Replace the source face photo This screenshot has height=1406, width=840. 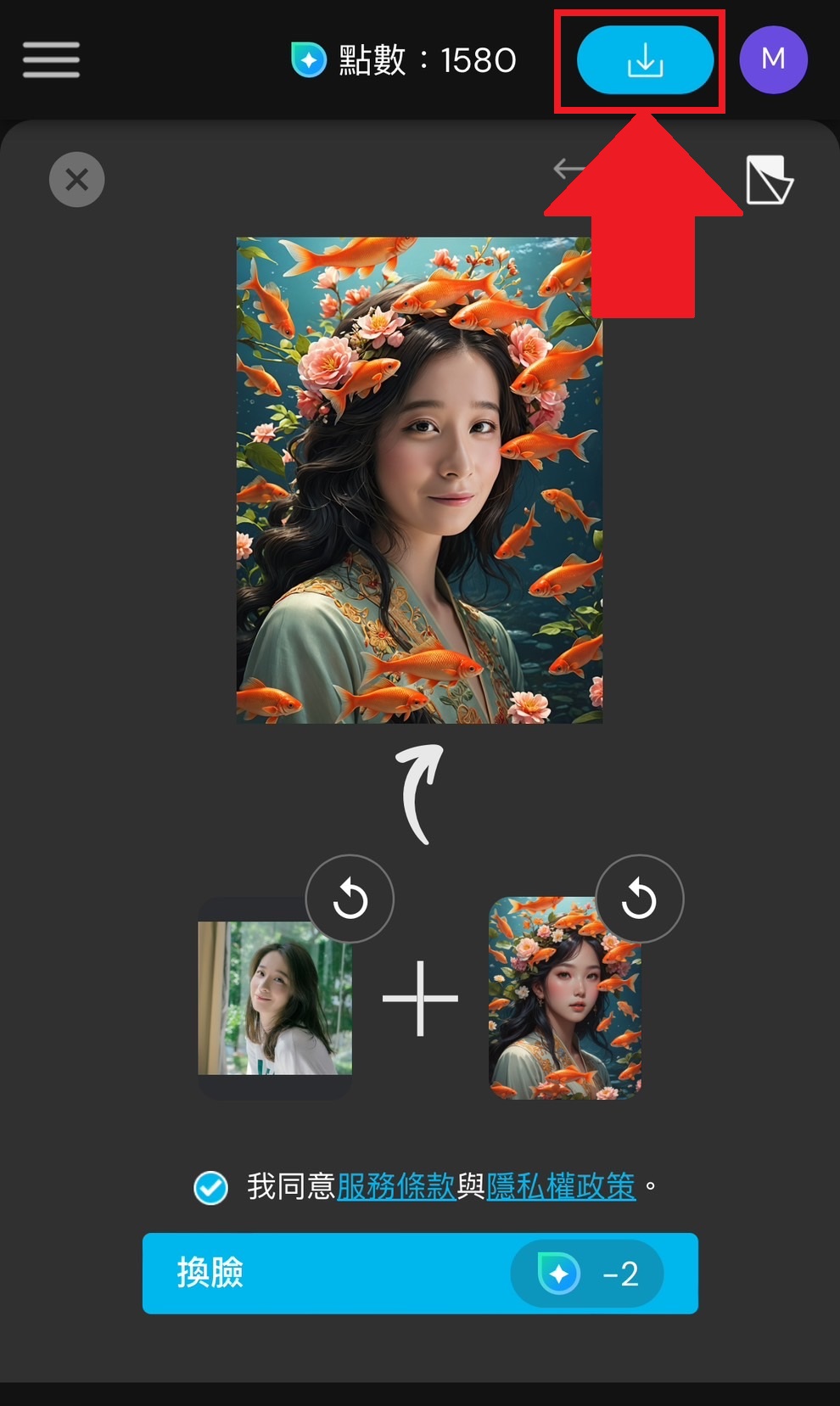[x=350, y=899]
